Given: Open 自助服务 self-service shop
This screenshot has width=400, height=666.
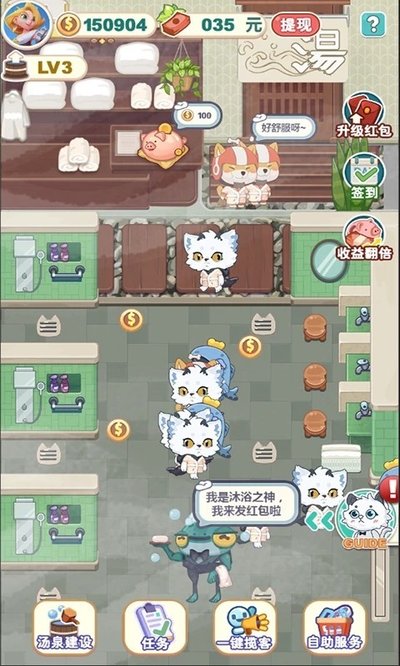Looking at the screenshot, I should click(335, 626).
